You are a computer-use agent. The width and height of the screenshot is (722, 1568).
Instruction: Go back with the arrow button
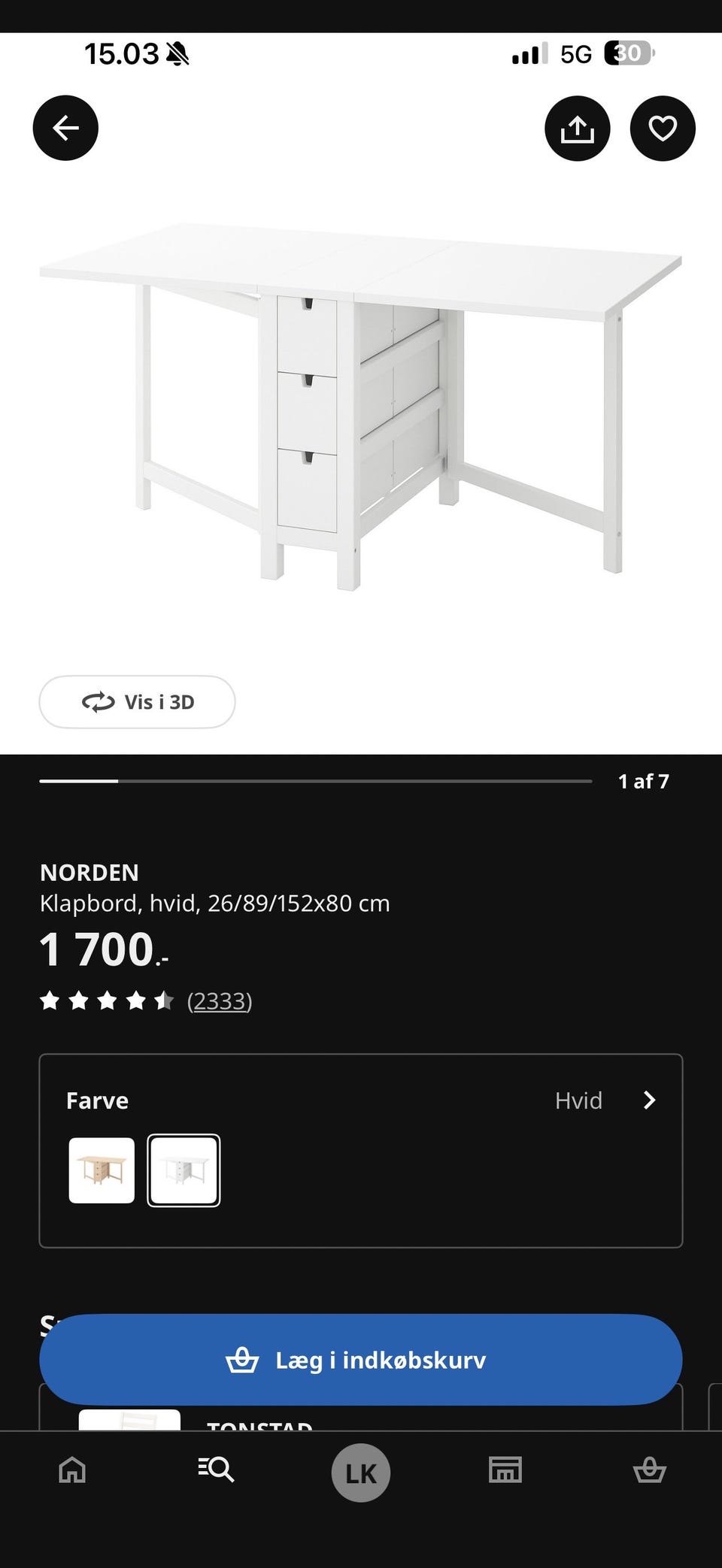65,128
